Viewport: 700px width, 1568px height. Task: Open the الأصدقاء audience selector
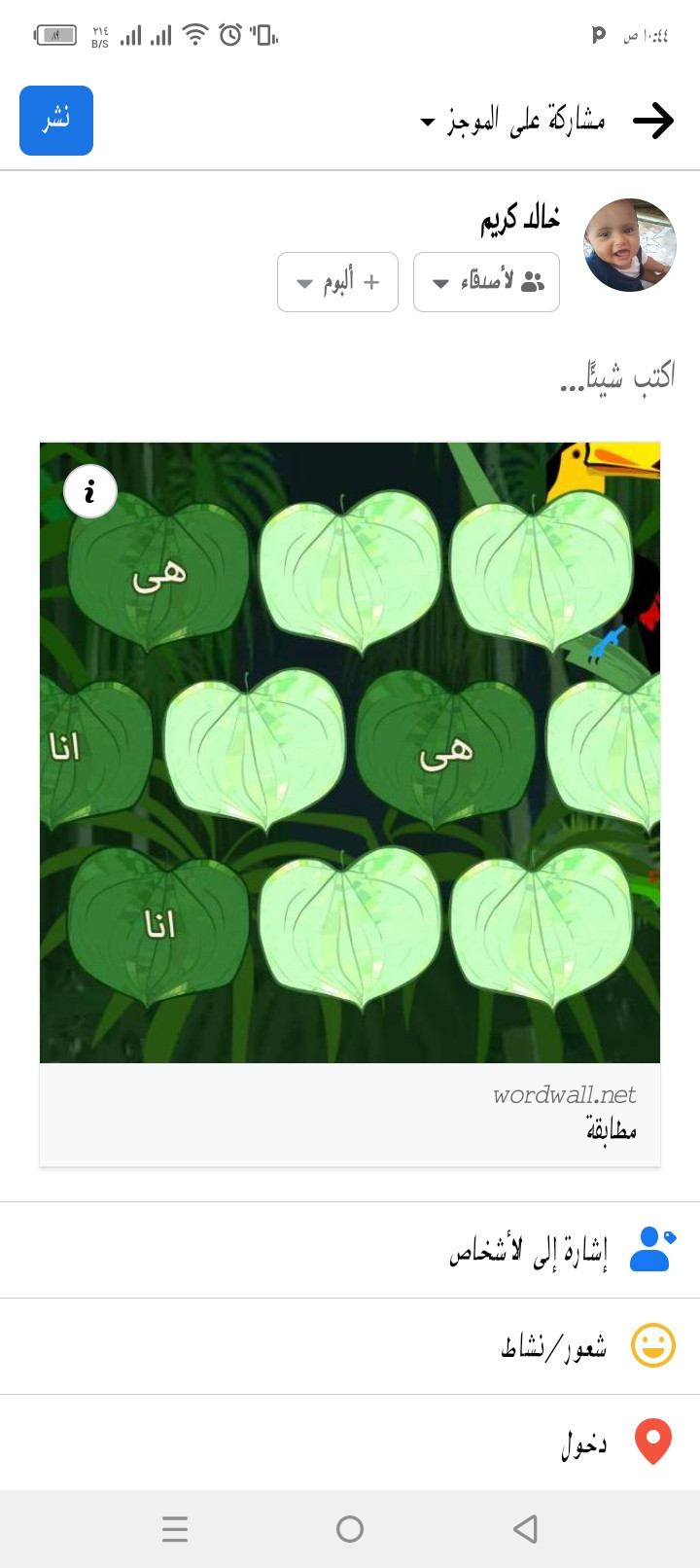pyautogui.click(x=486, y=282)
